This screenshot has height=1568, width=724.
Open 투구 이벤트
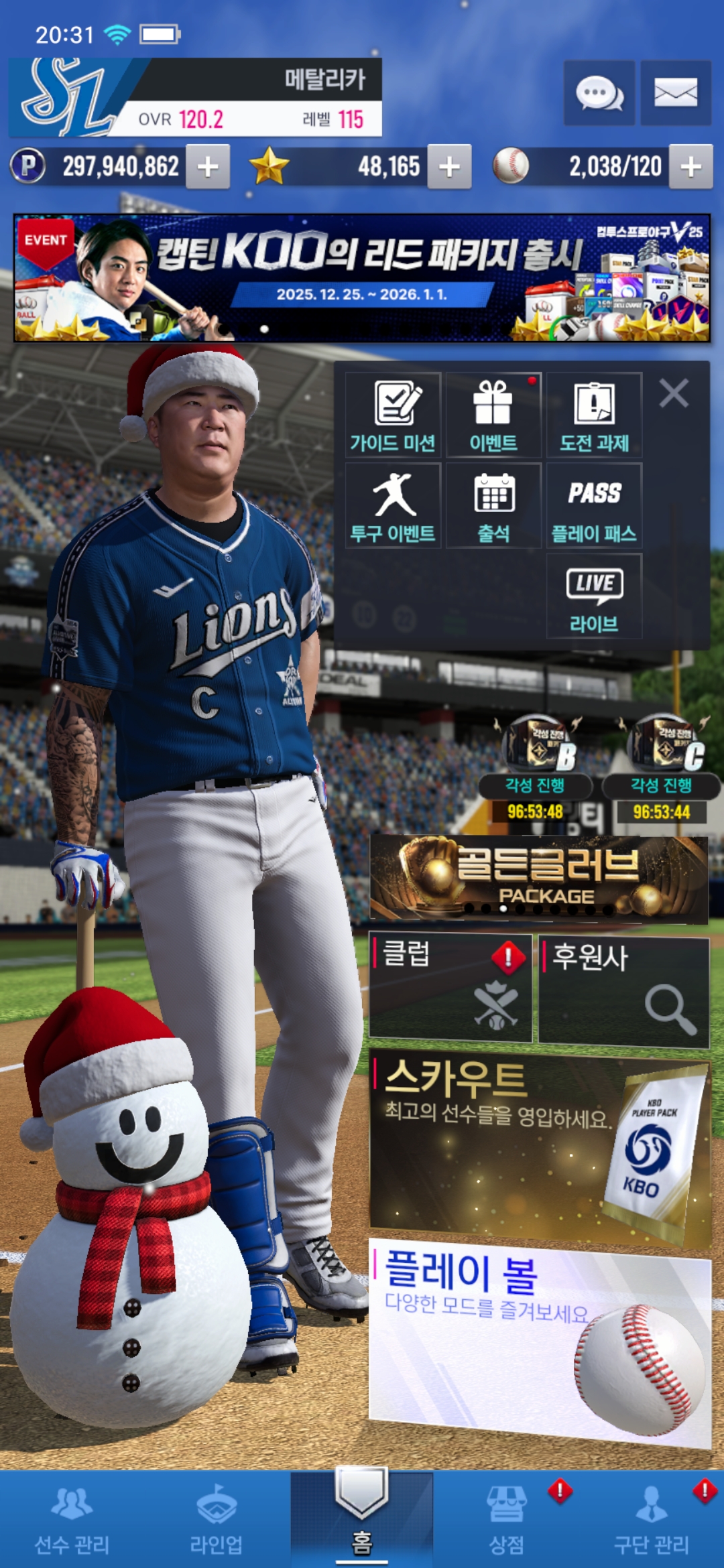tap(394, 506)
